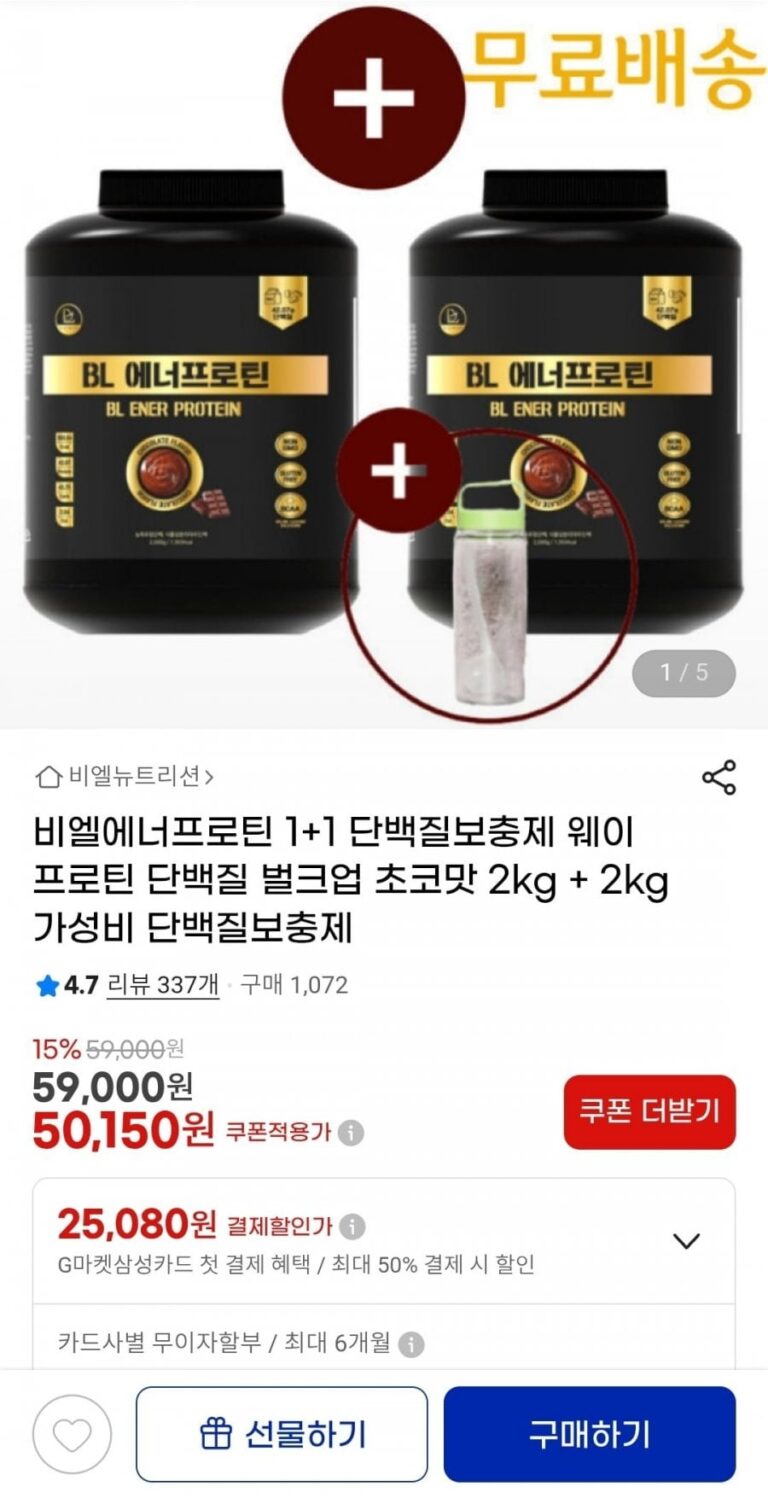The image size is (768, 1498).
Task: Tap 선물하기 to send as gift
Action: [281, 1434]
